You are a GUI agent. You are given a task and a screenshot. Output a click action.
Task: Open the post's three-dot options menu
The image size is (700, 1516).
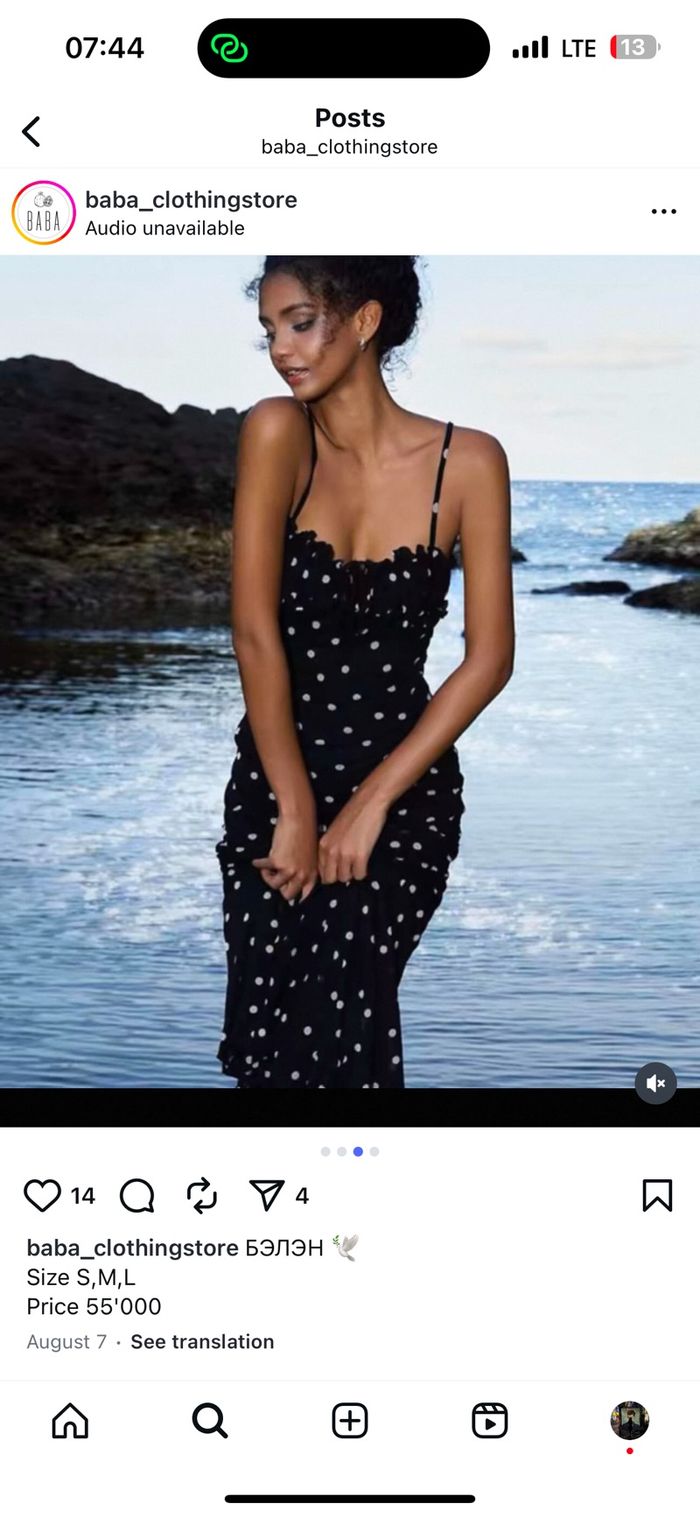663,212
